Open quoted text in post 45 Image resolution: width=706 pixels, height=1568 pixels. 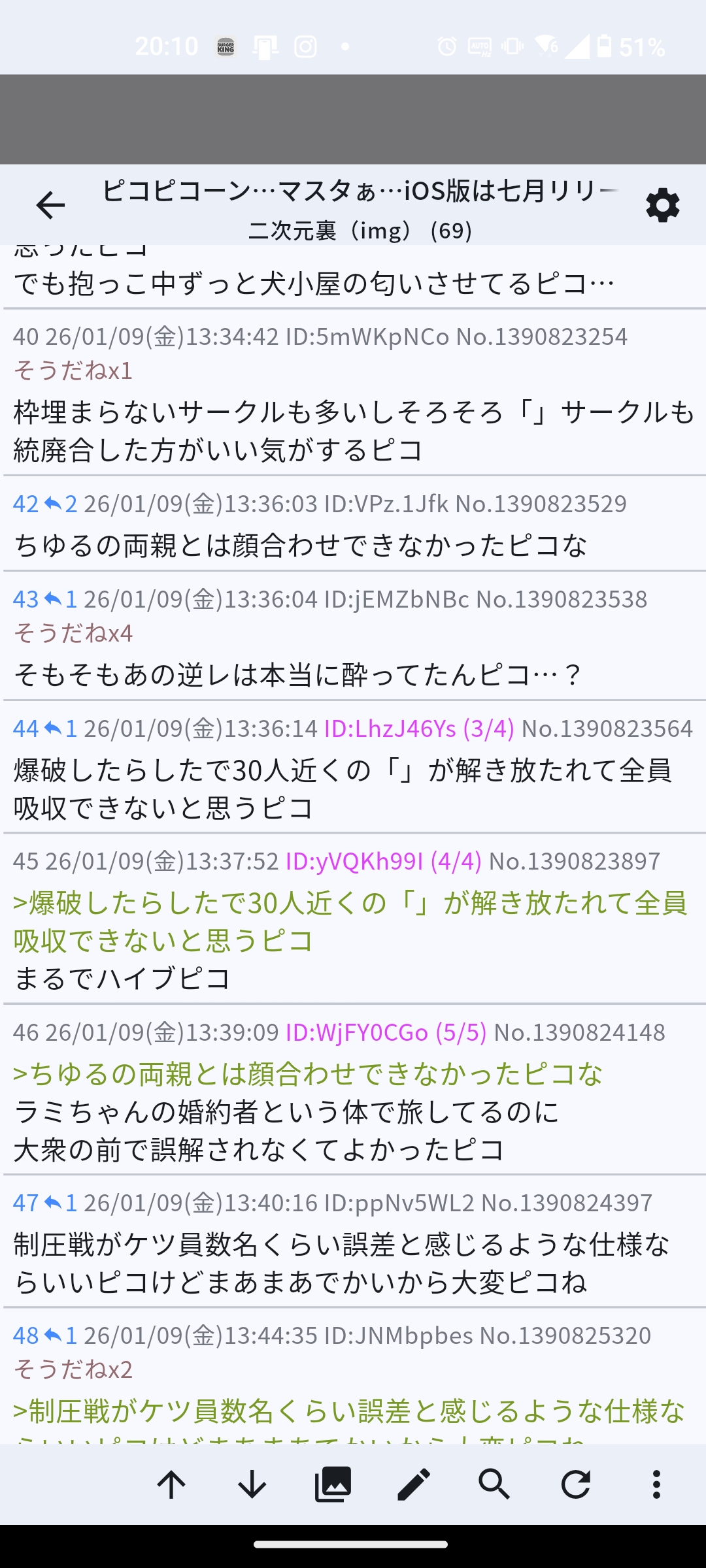(350, 921)
